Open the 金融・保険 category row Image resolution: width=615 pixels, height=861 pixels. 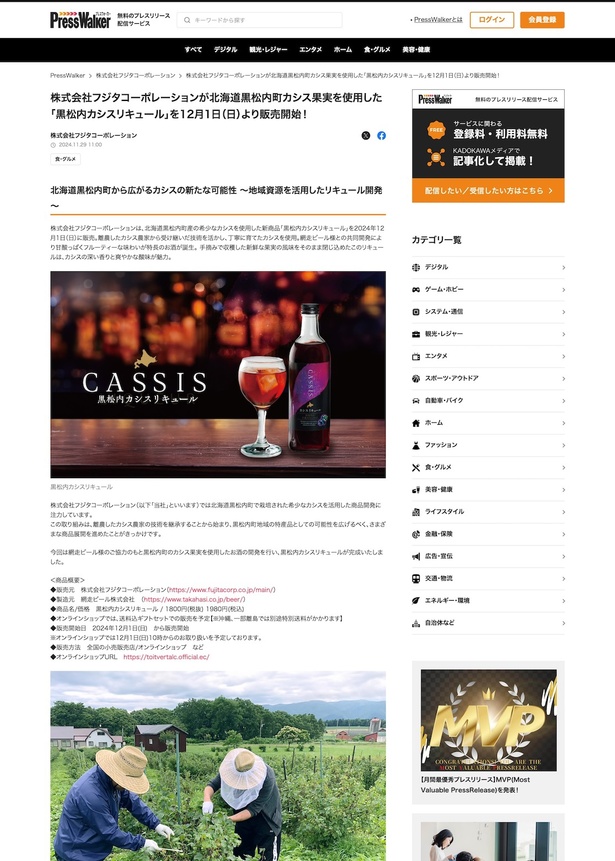pos(488,534)
